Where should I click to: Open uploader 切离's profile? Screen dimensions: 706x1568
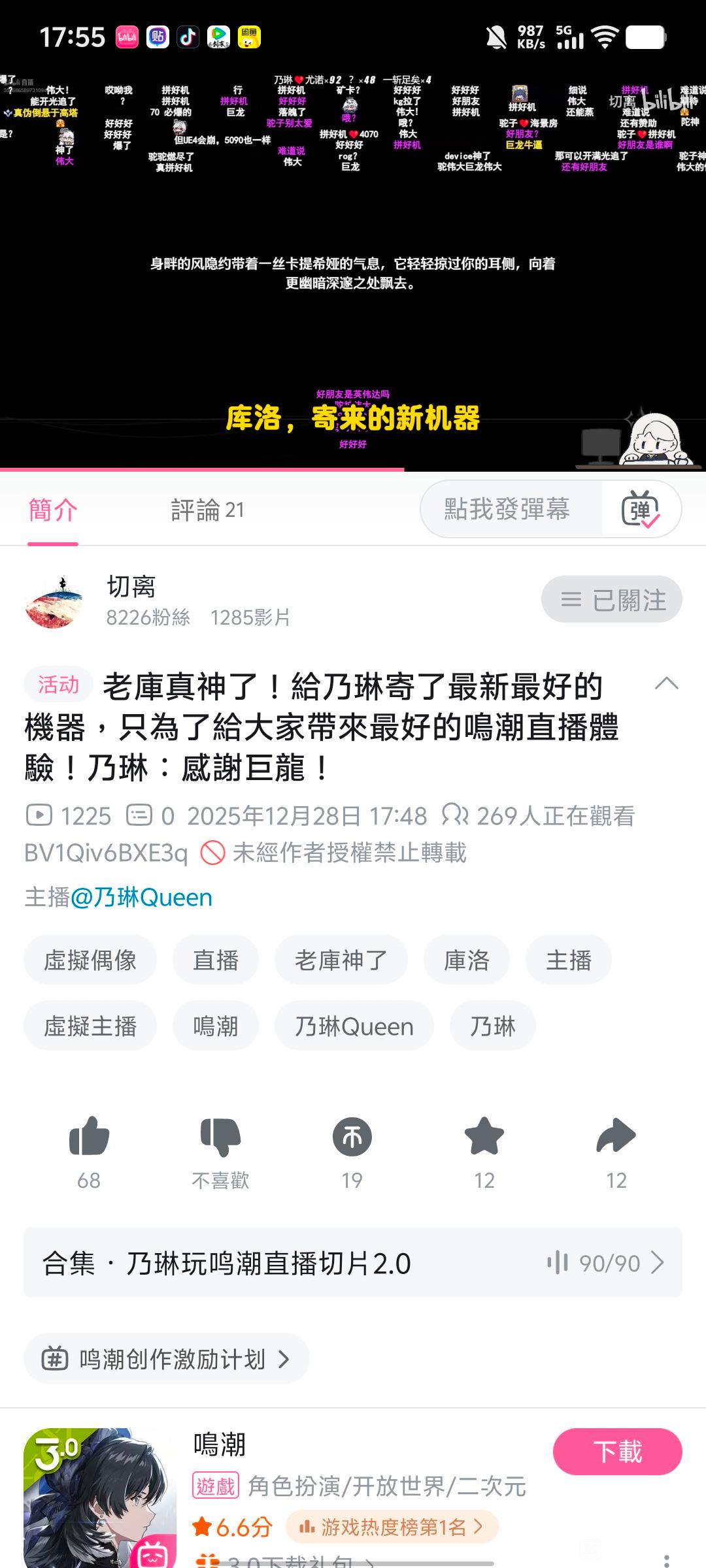[x=54, y=601]
